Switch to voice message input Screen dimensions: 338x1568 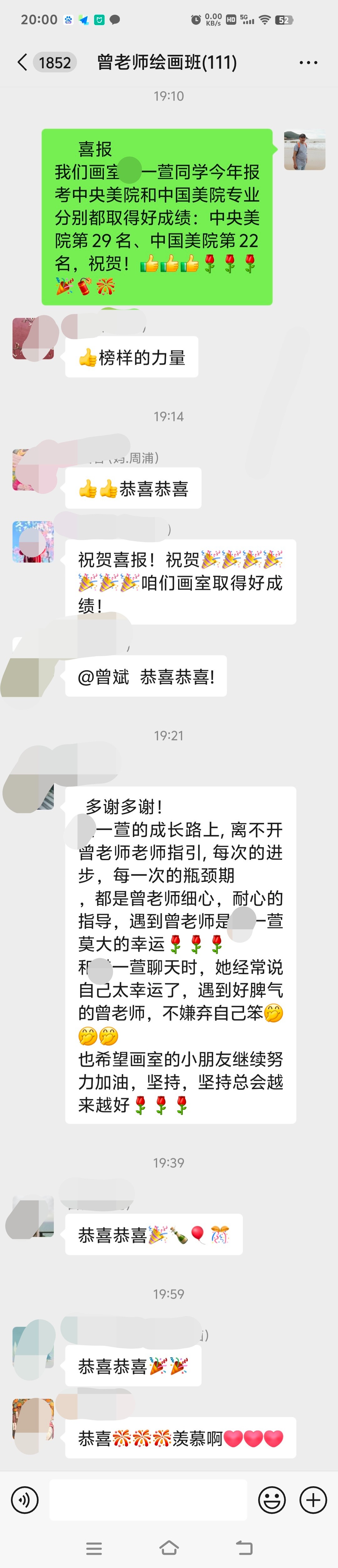tap(25, 1500)
